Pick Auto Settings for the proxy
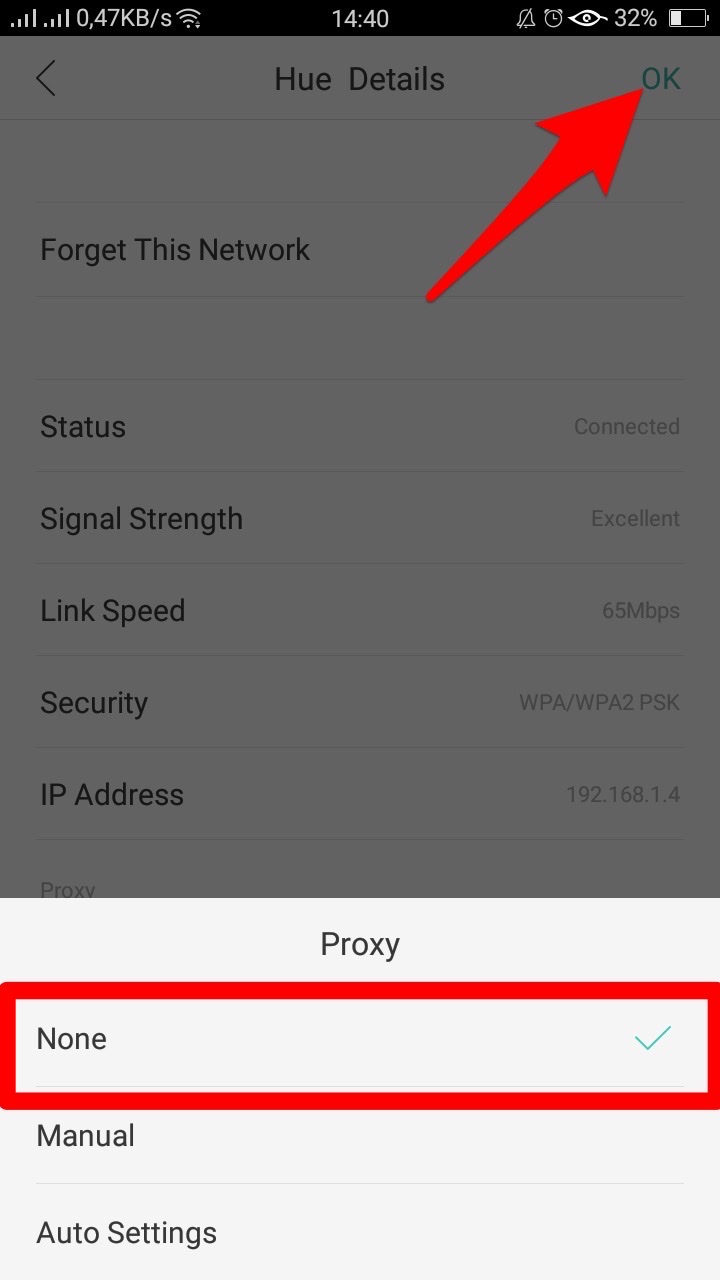This screenshot has width=720, height=1280. (360, 1233)
